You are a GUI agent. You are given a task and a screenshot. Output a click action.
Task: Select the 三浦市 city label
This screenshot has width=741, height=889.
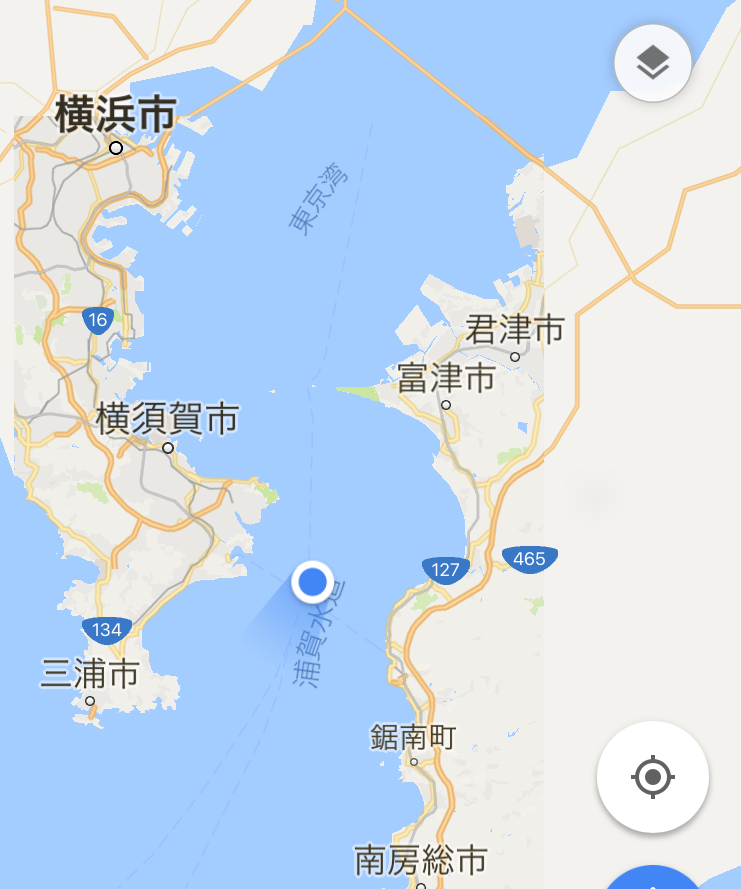tap(89, 674)
